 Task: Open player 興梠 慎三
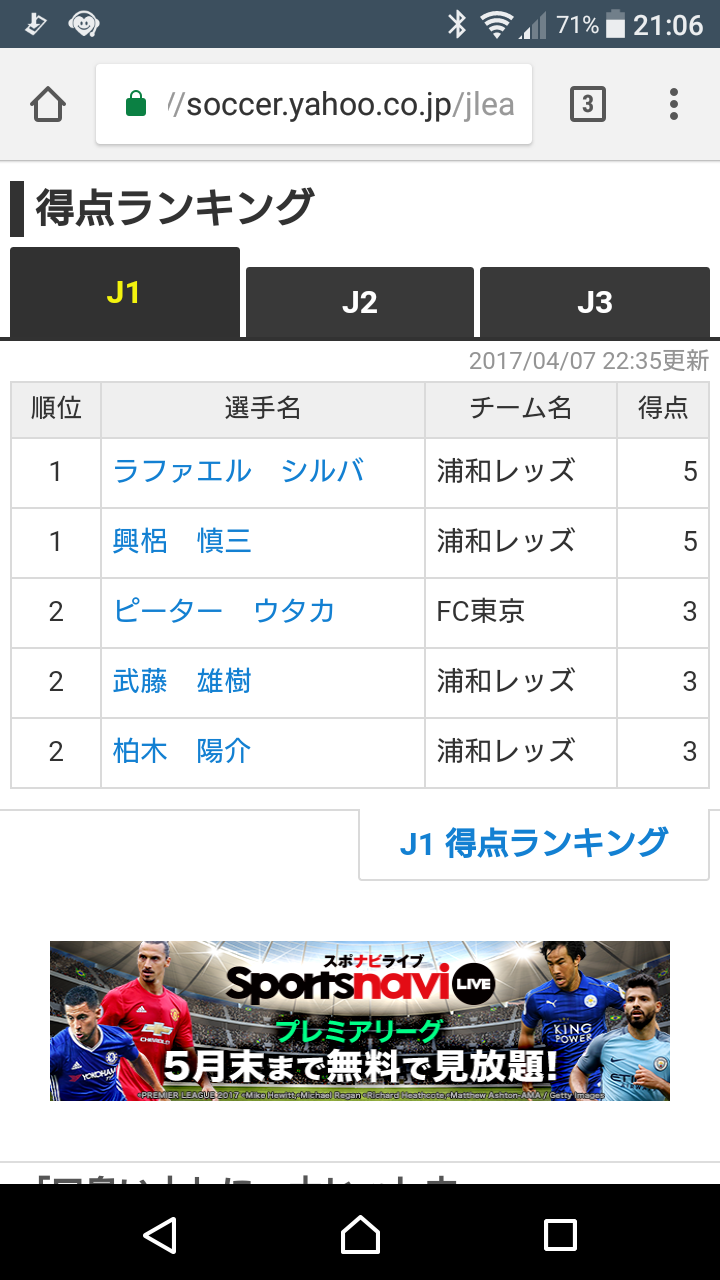(182, 541)
